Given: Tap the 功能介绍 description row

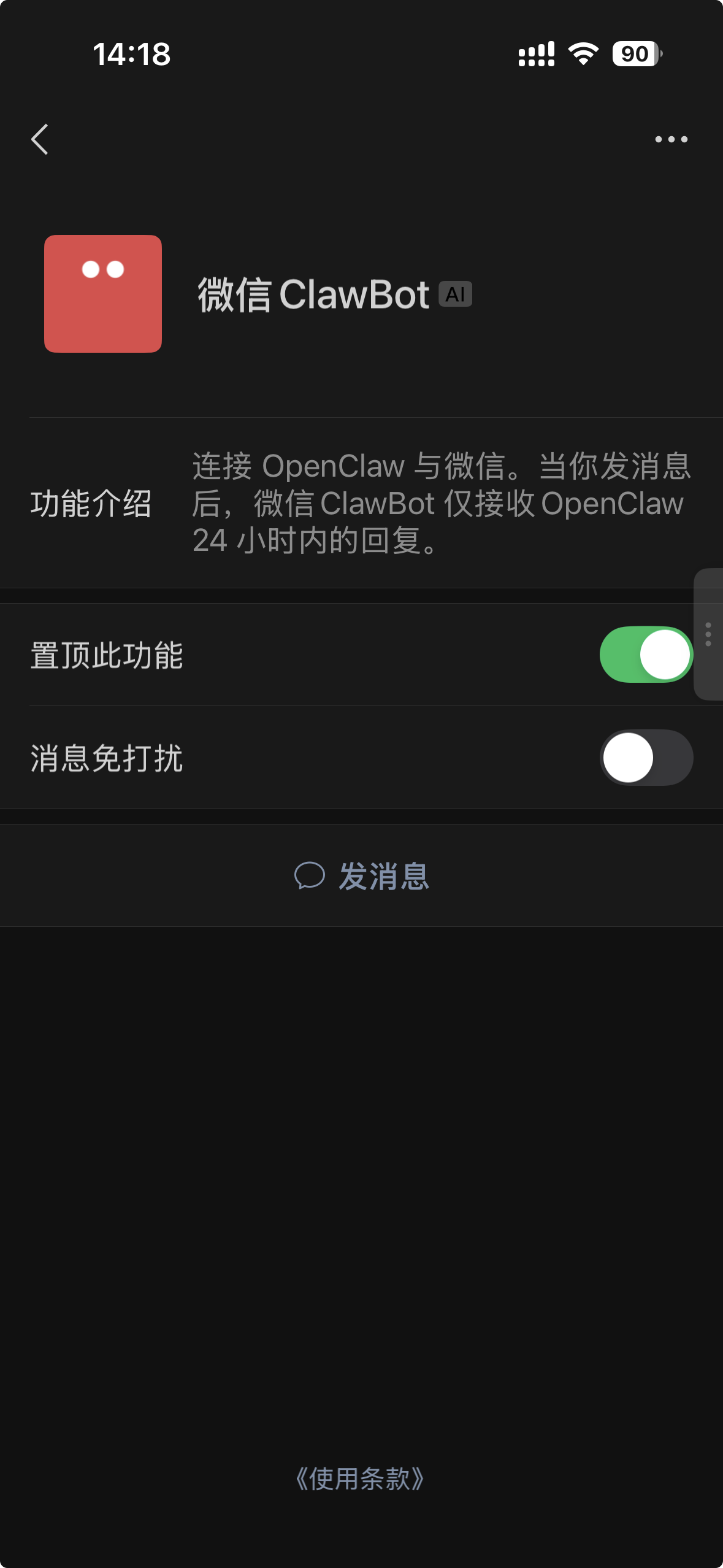Looking at the screenshot, I should coord(92,504).
